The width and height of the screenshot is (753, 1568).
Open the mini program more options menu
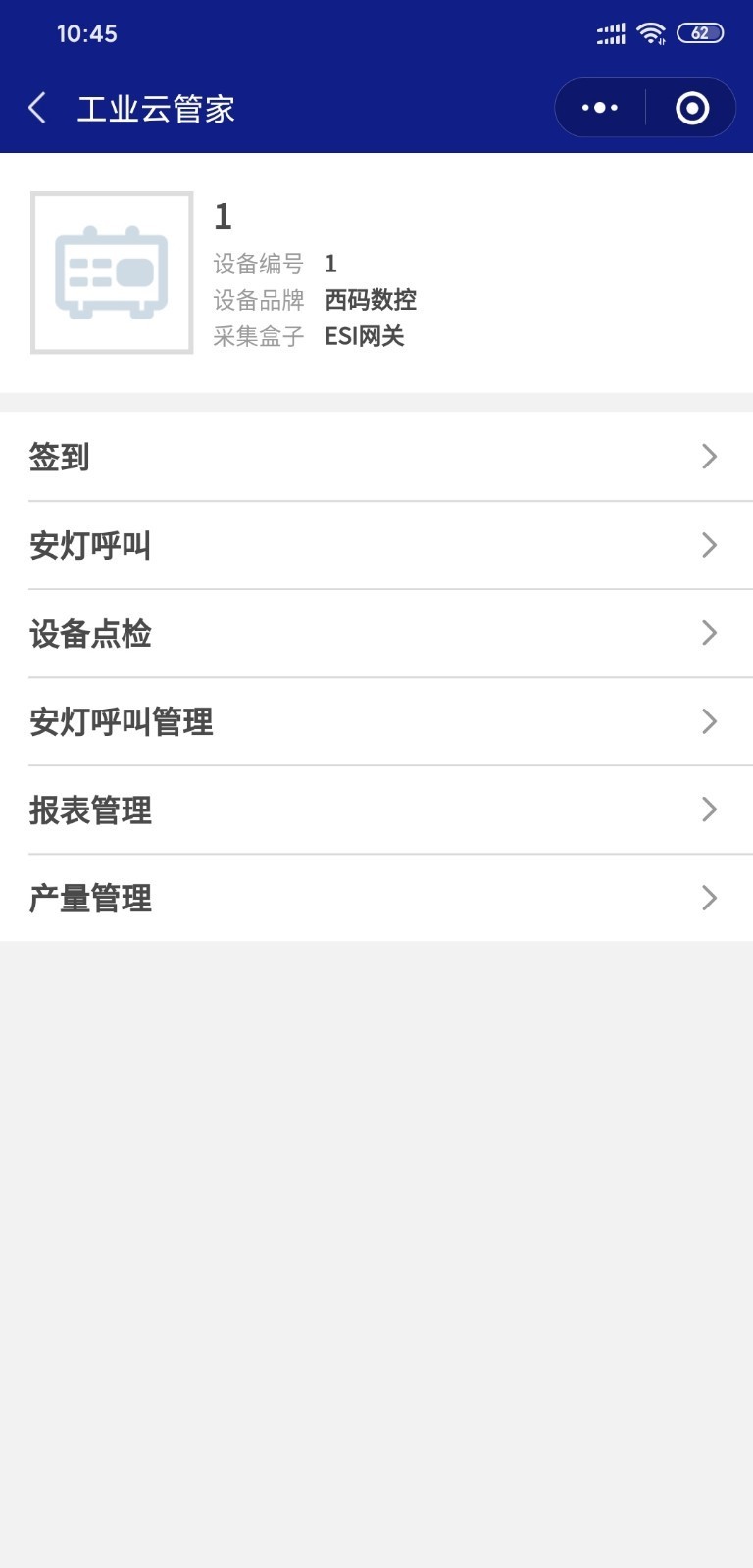pyautogui.click(x=600, y=108)
